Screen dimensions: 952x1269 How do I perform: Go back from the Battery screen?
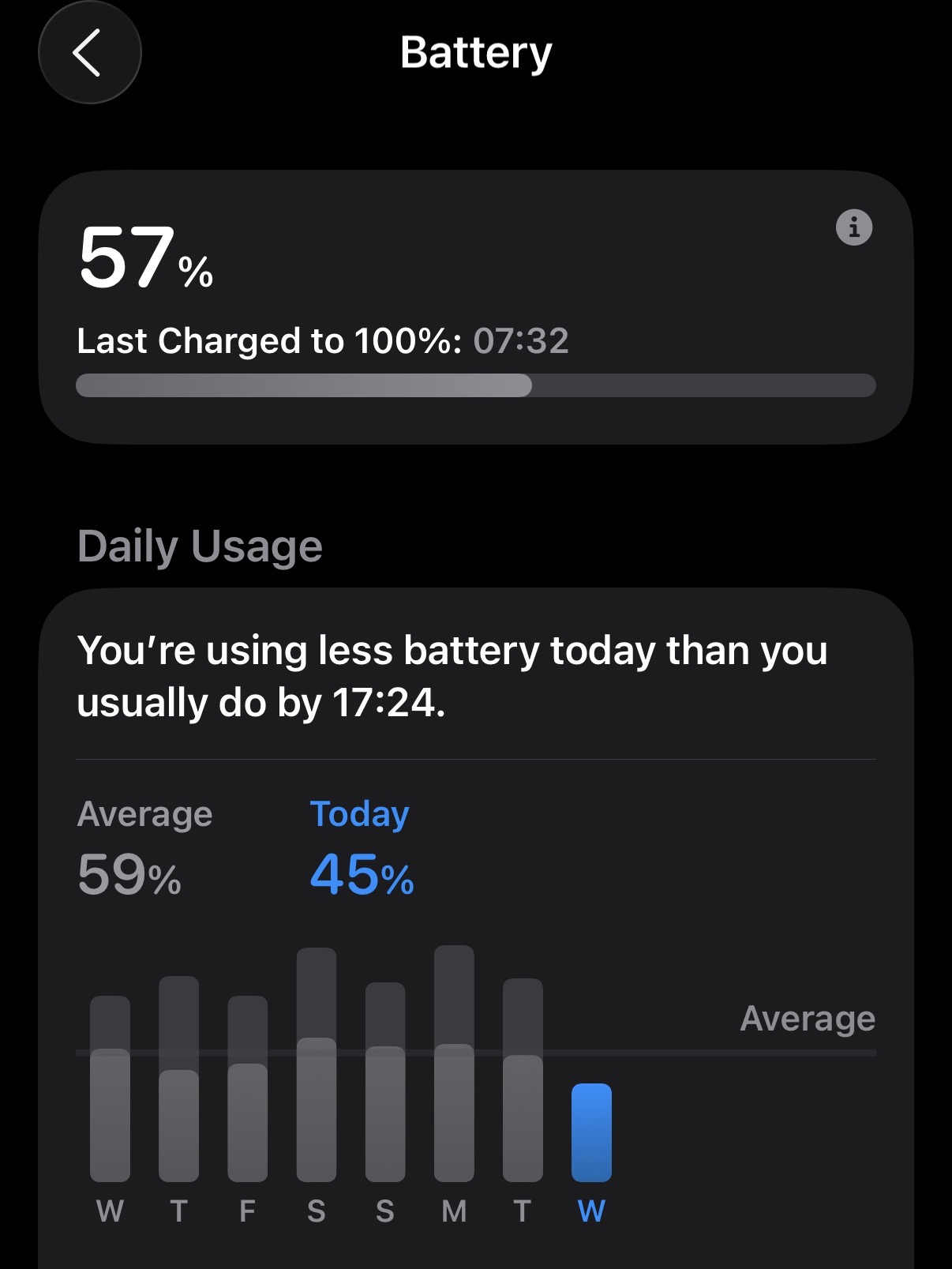pos(90,52)
